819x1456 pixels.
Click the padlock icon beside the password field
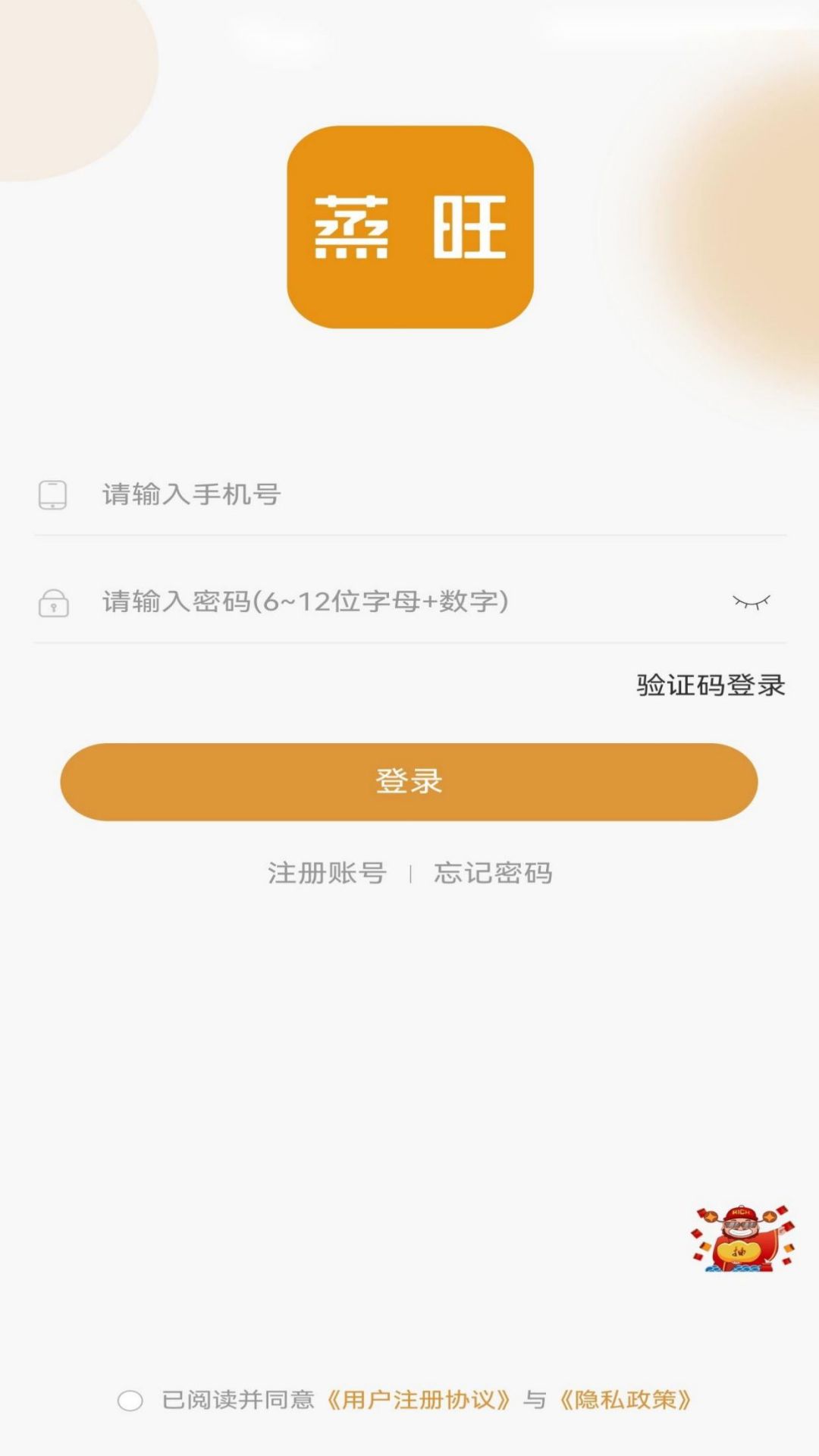pyautogui.click(x=52, y=604)
